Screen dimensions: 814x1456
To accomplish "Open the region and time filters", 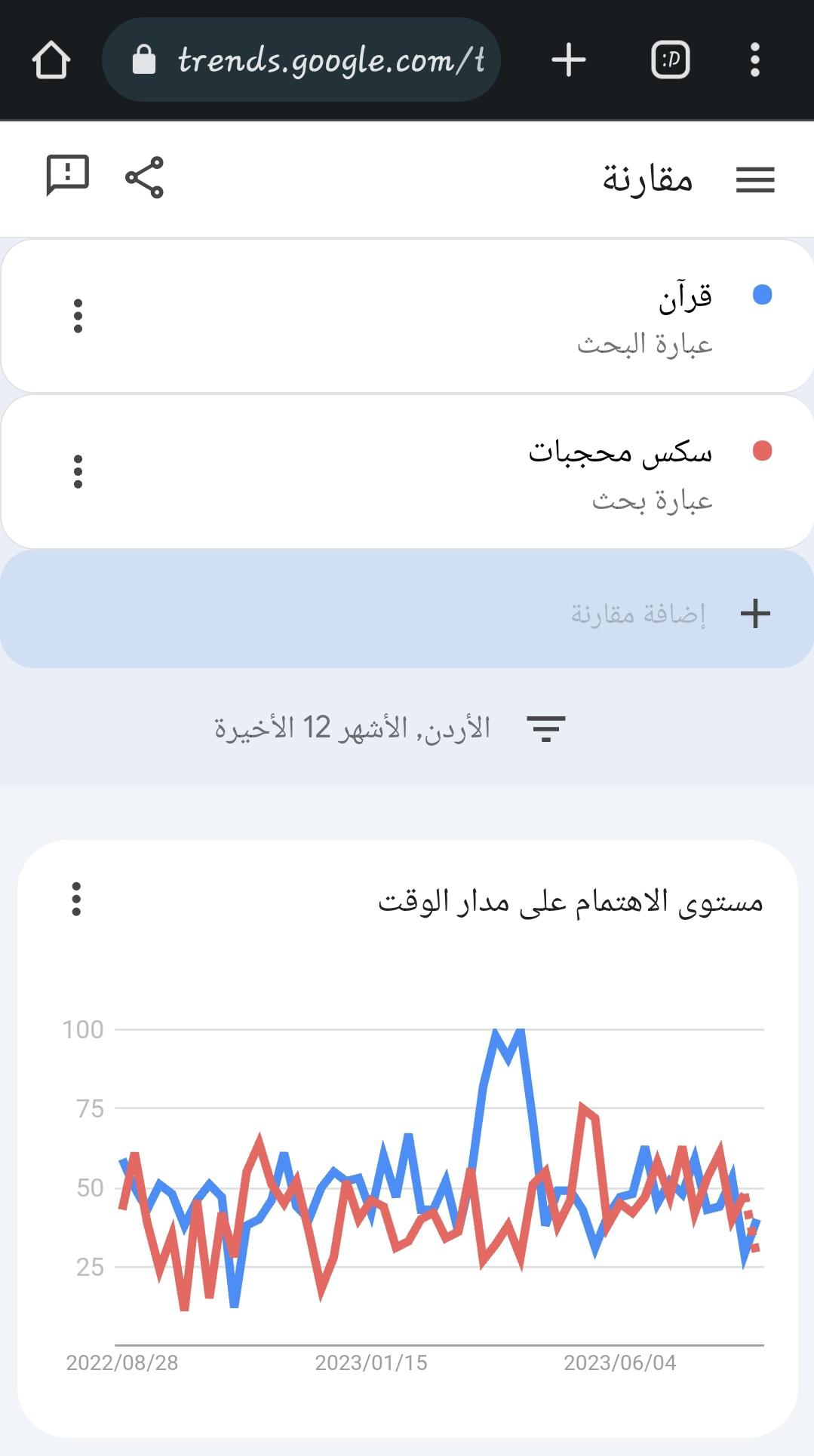I will (545, 728).
